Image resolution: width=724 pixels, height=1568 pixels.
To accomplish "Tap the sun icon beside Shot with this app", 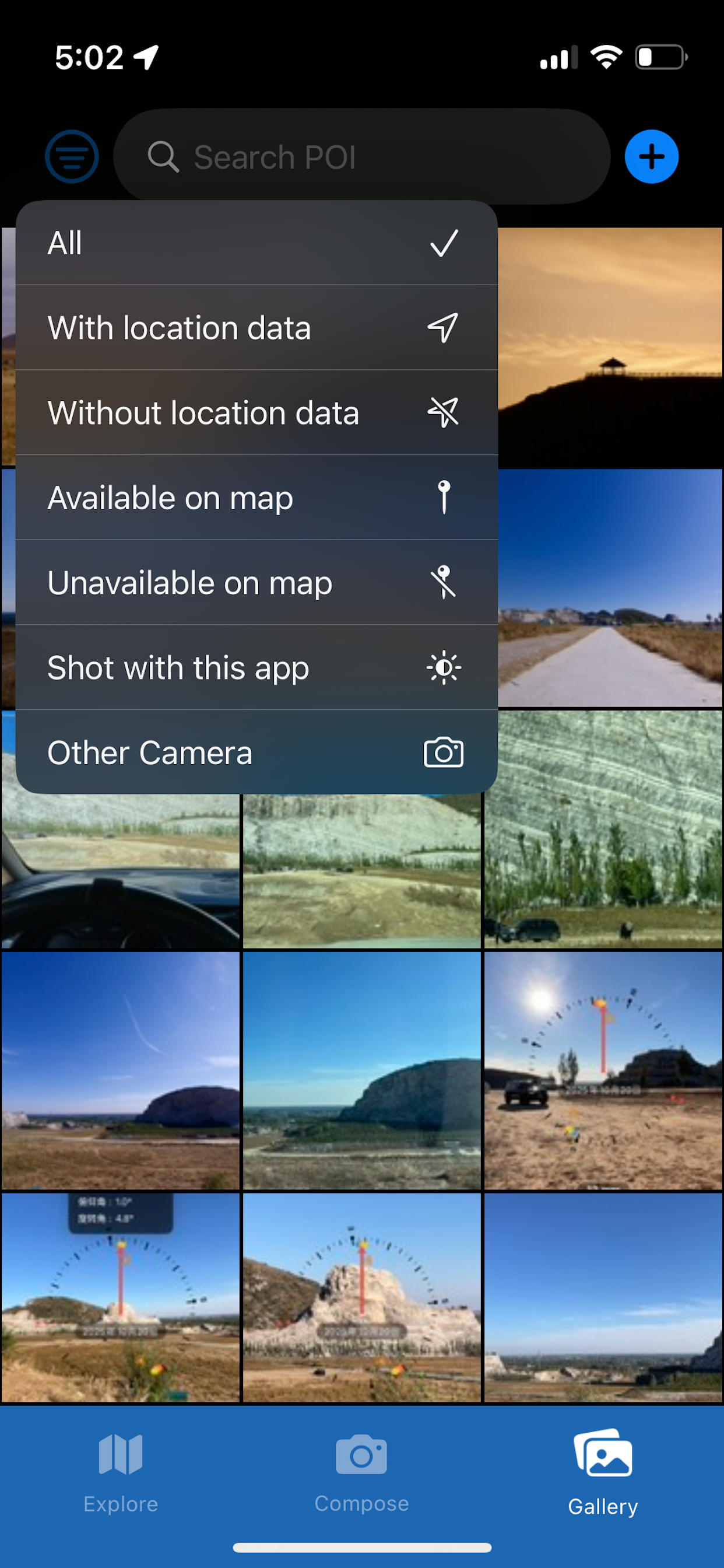I will 444,667.
